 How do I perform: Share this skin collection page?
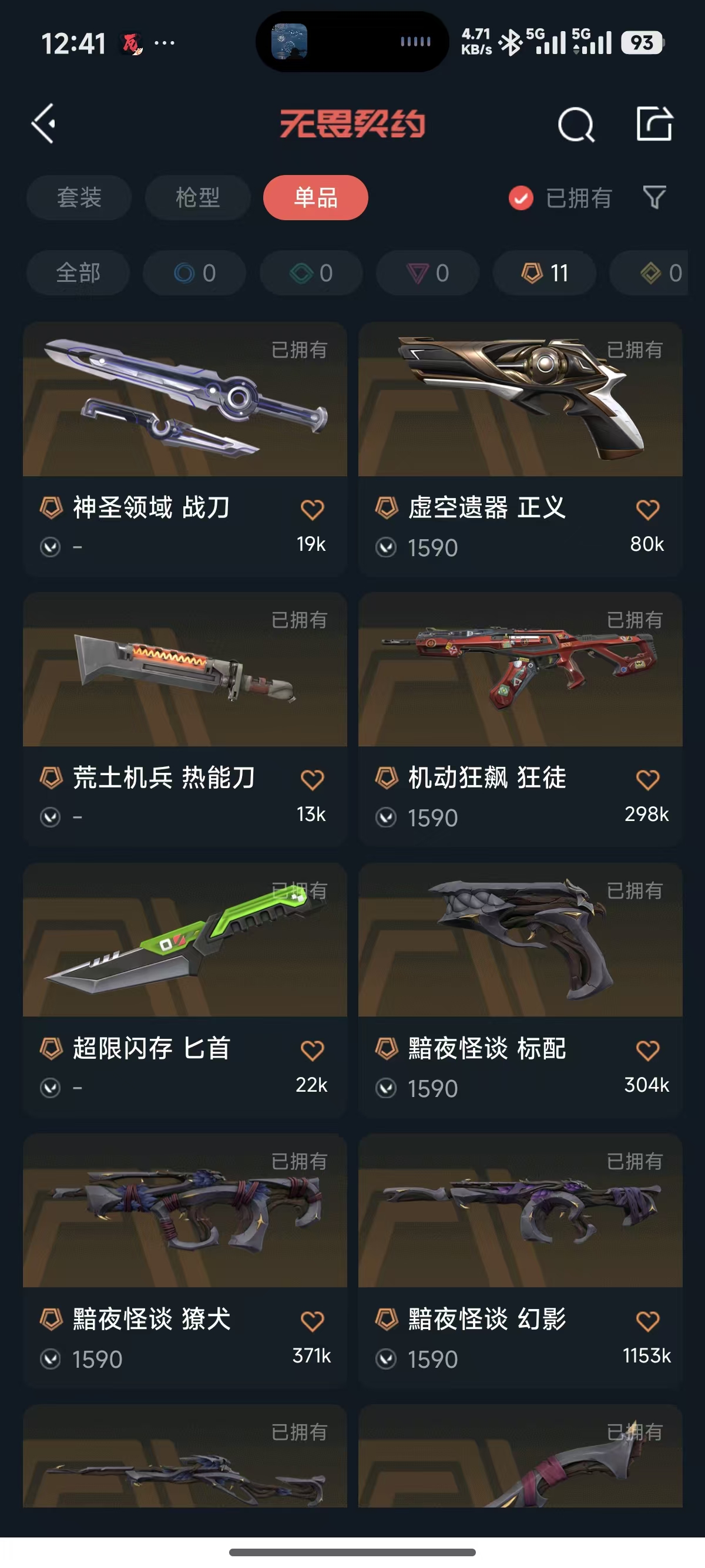[654, 124]
